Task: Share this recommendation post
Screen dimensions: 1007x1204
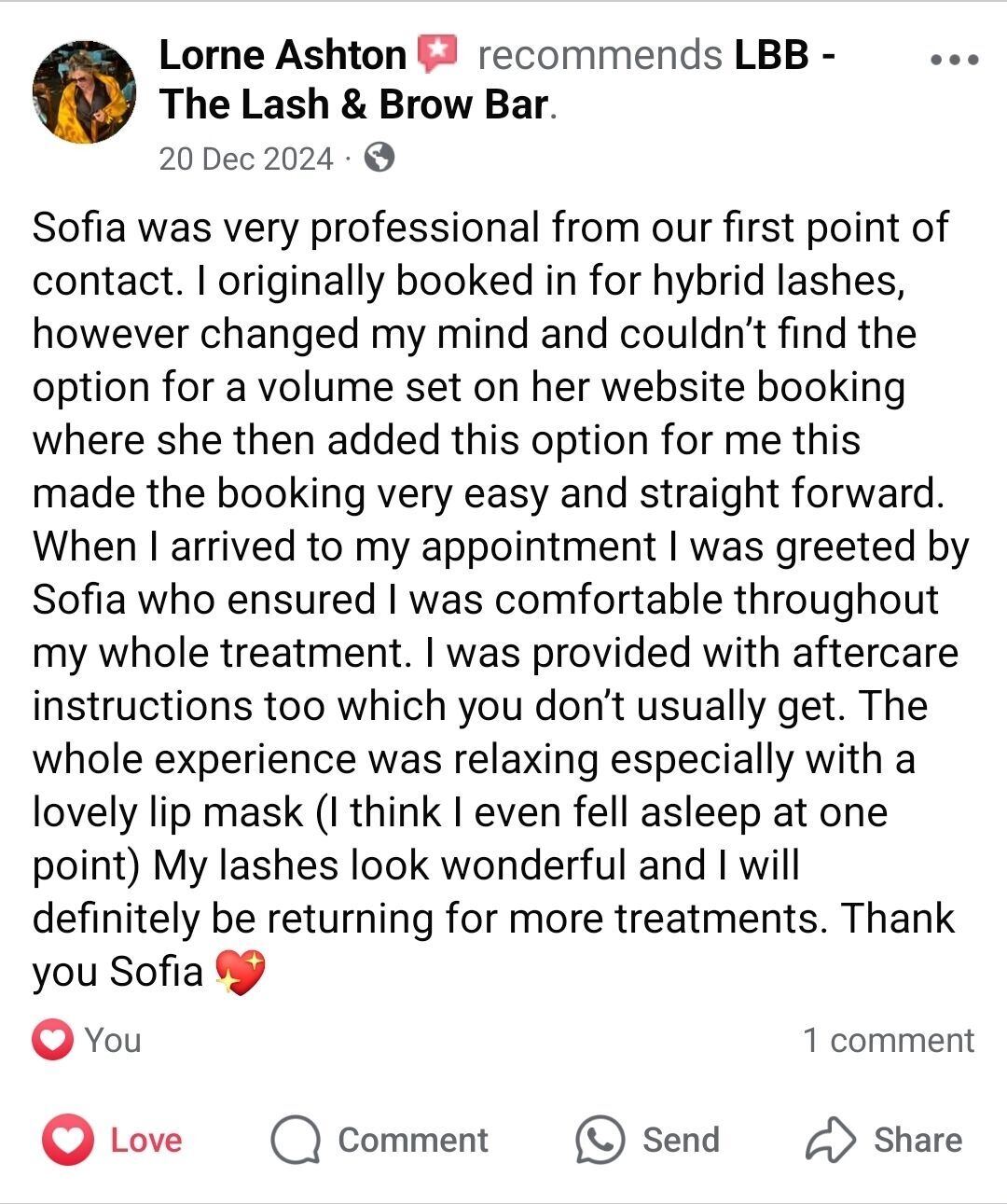Action: pyautogui.click(x=884, y=1140)
